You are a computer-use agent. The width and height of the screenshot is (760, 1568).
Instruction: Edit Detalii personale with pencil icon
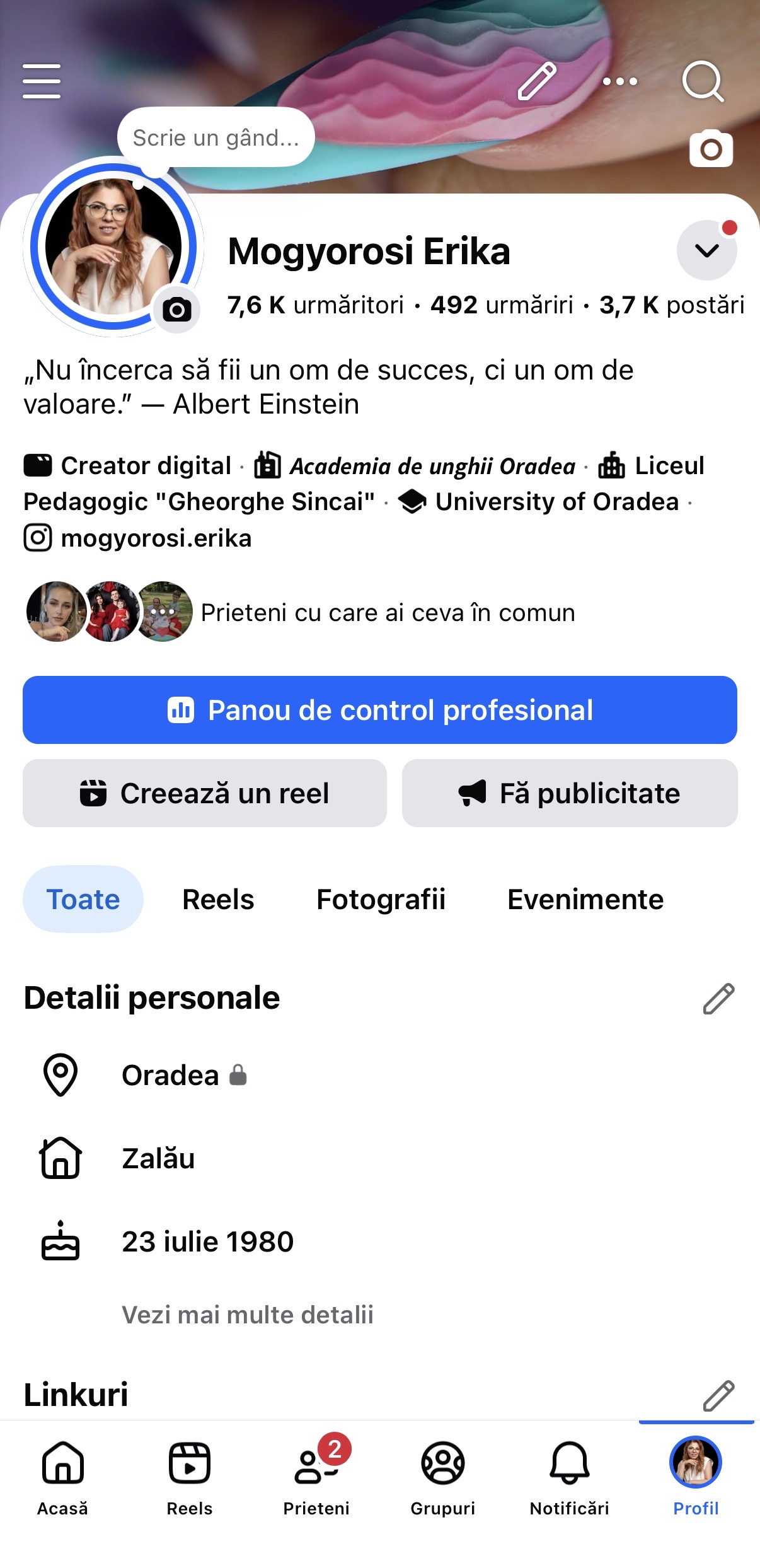point(718,998)
